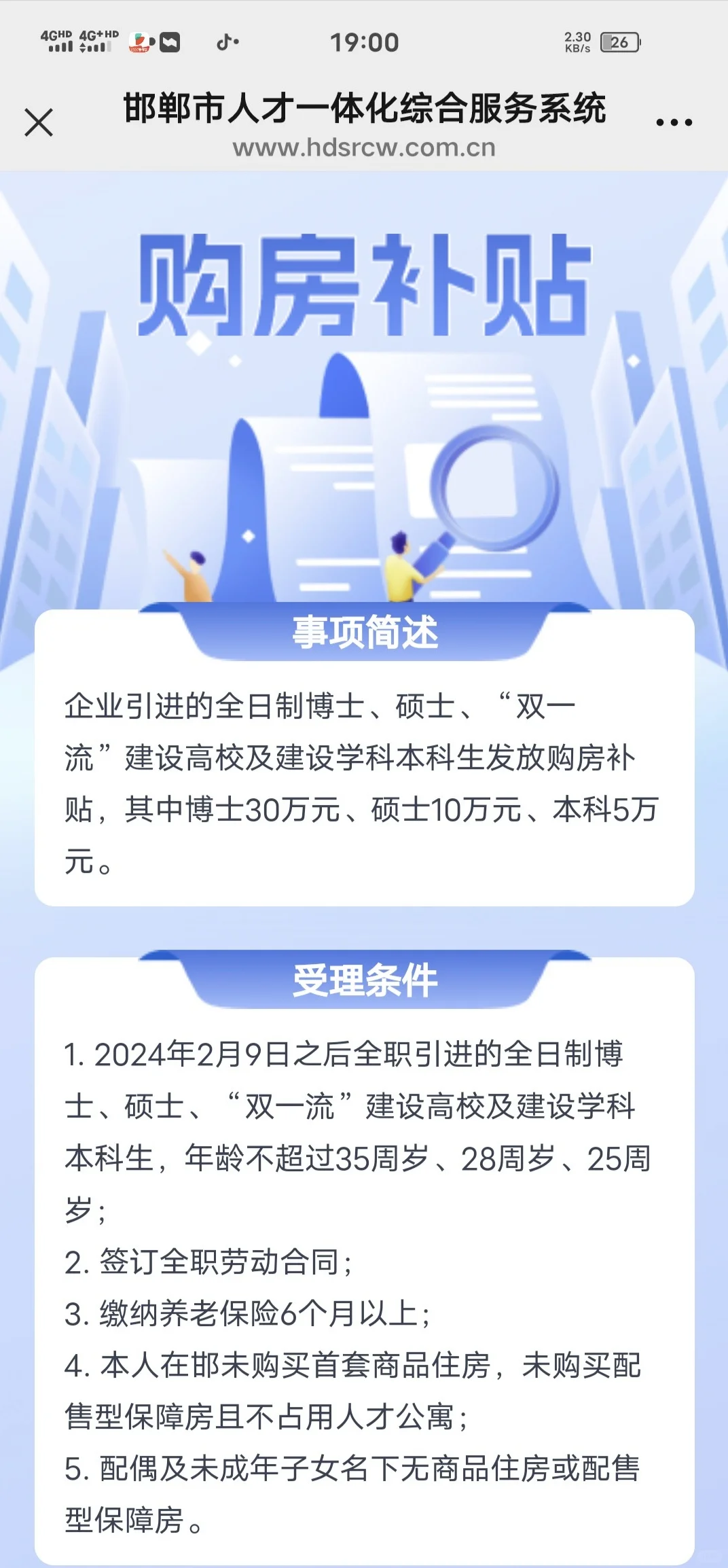Close the 邯郸市人才一体化综合服务系统 webpage
This screenshot has height=1568, width=728.
[39, 123]
